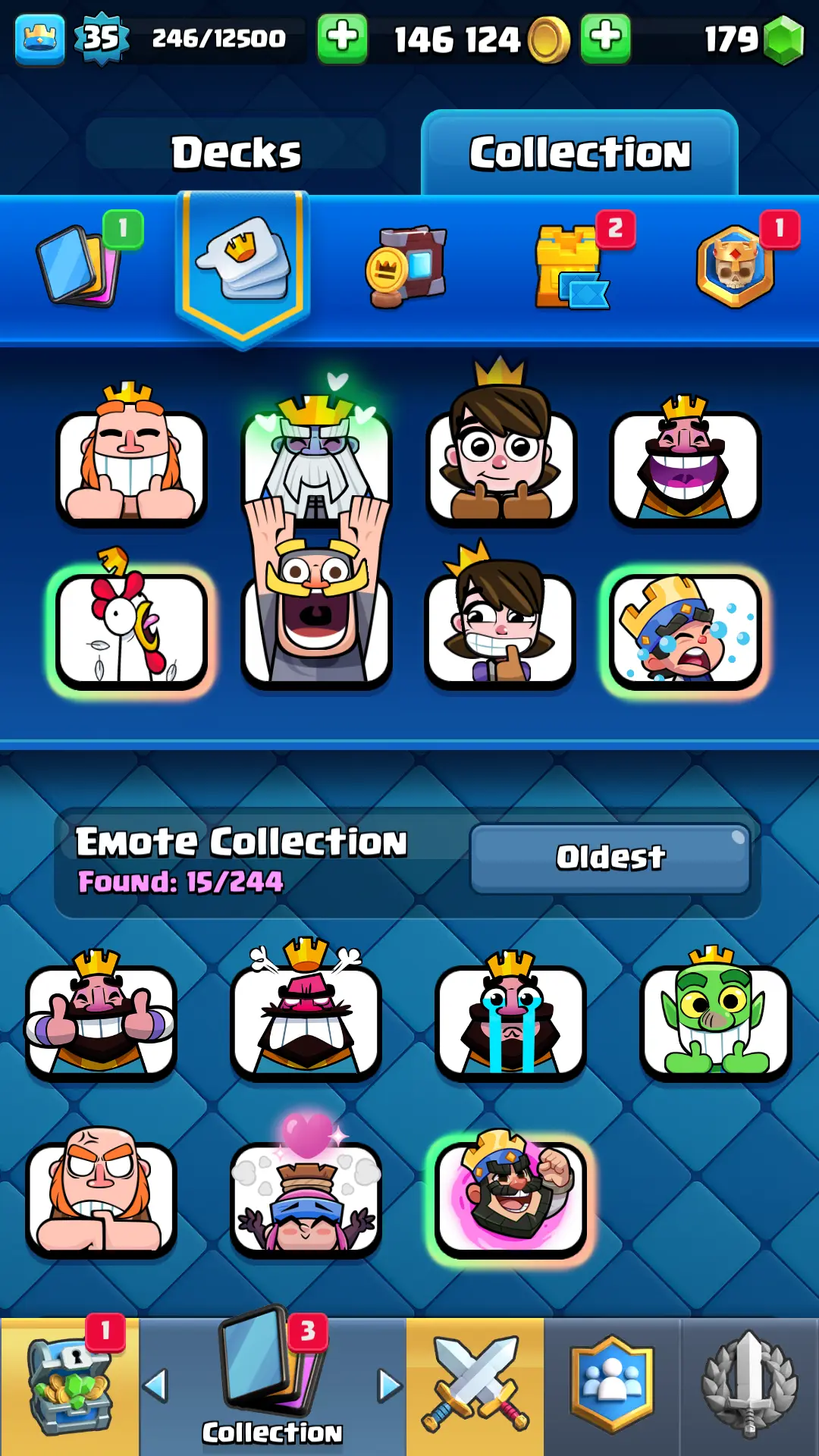Select the angry king with bones emote
The height and width of the screenshot is (1456, 819).
pos(306,1020)
